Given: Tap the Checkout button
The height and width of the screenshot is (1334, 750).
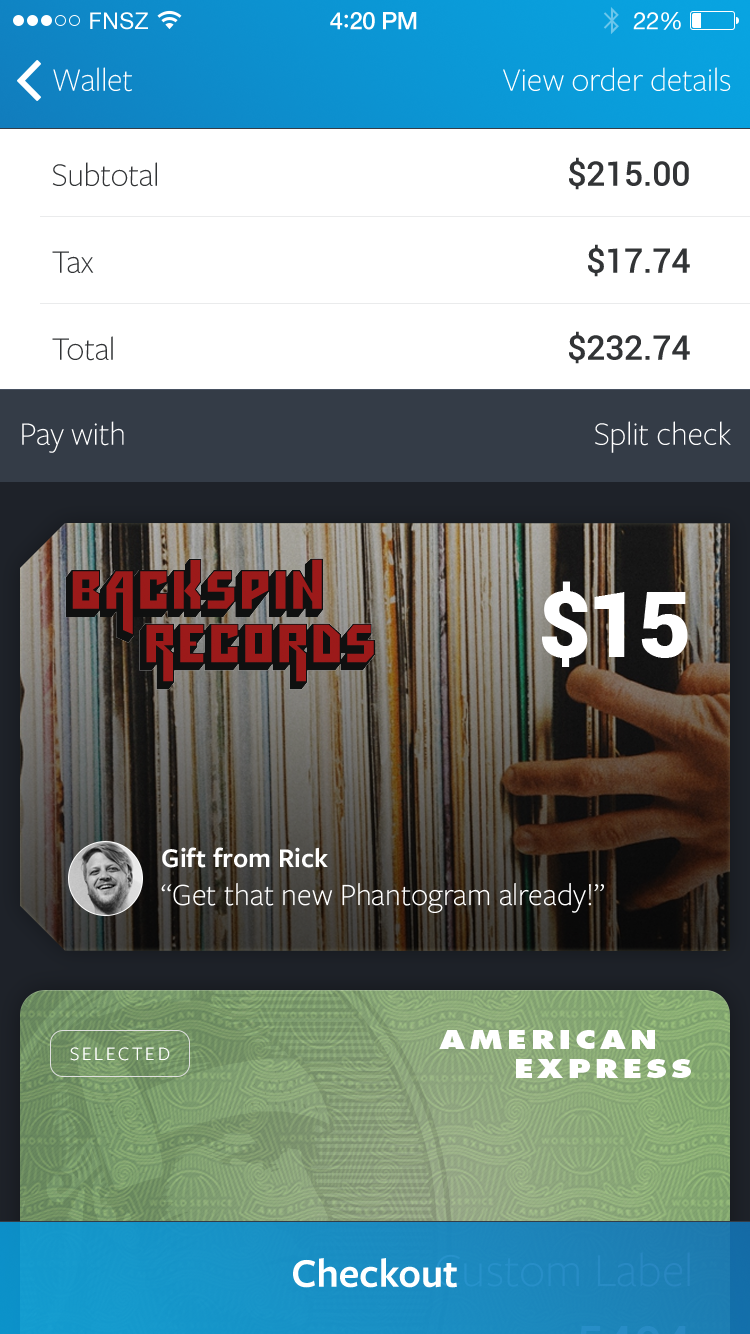Looking at the screenshot, I should (375, 1274).
